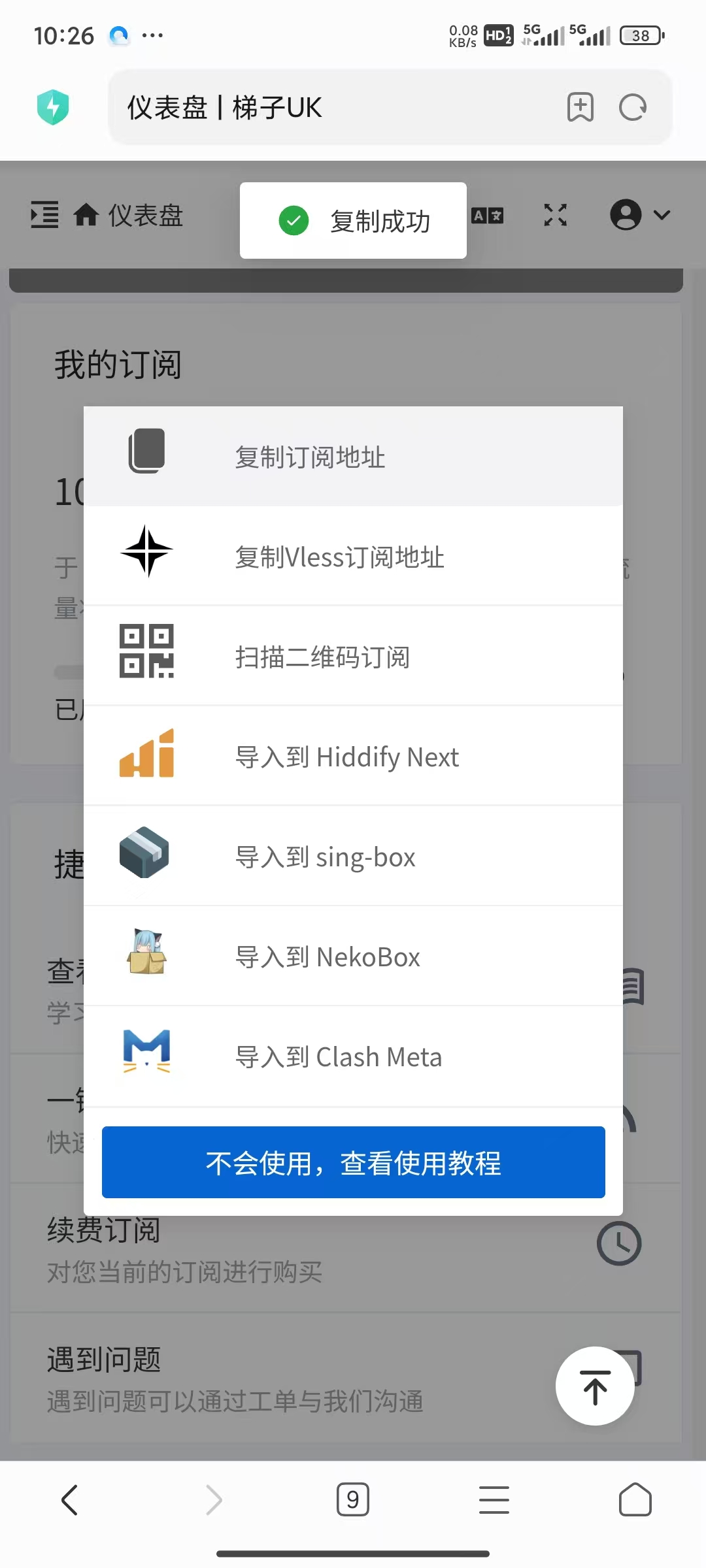Reload the page in browser
Screen dimensions: 706x1568
coord(632,107)
